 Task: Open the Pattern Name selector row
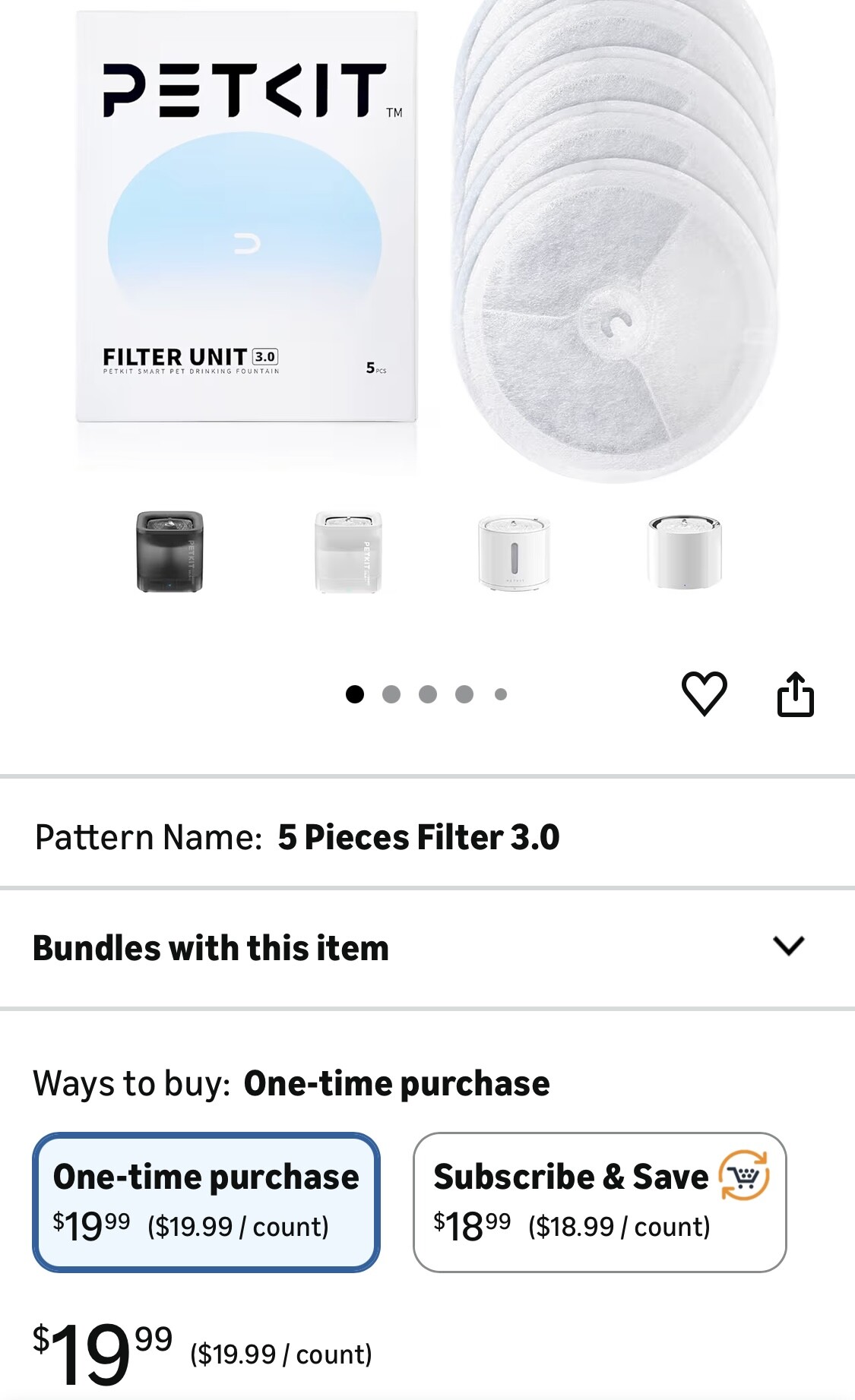(x=426, y=837)
